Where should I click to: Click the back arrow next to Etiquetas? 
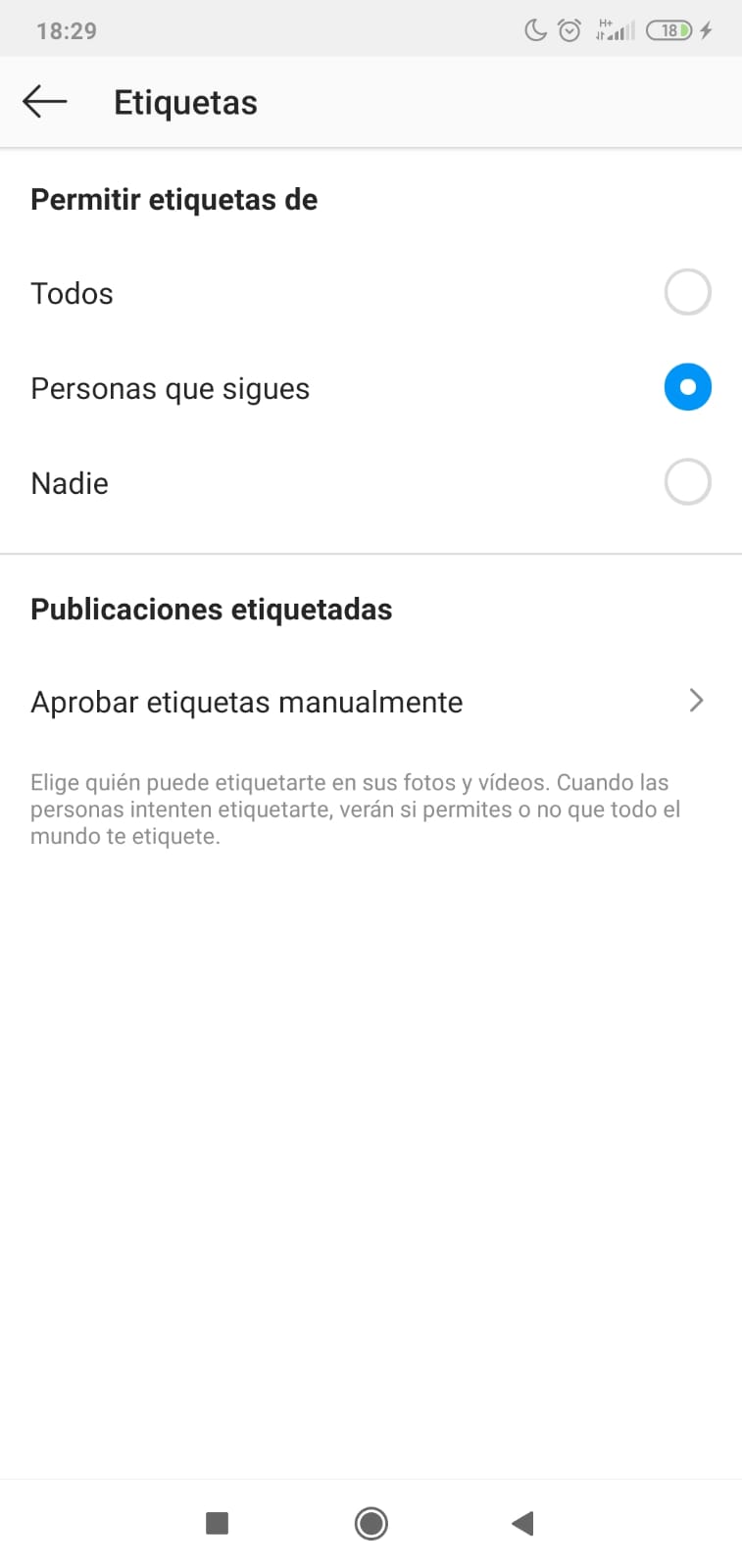point(43,101)
